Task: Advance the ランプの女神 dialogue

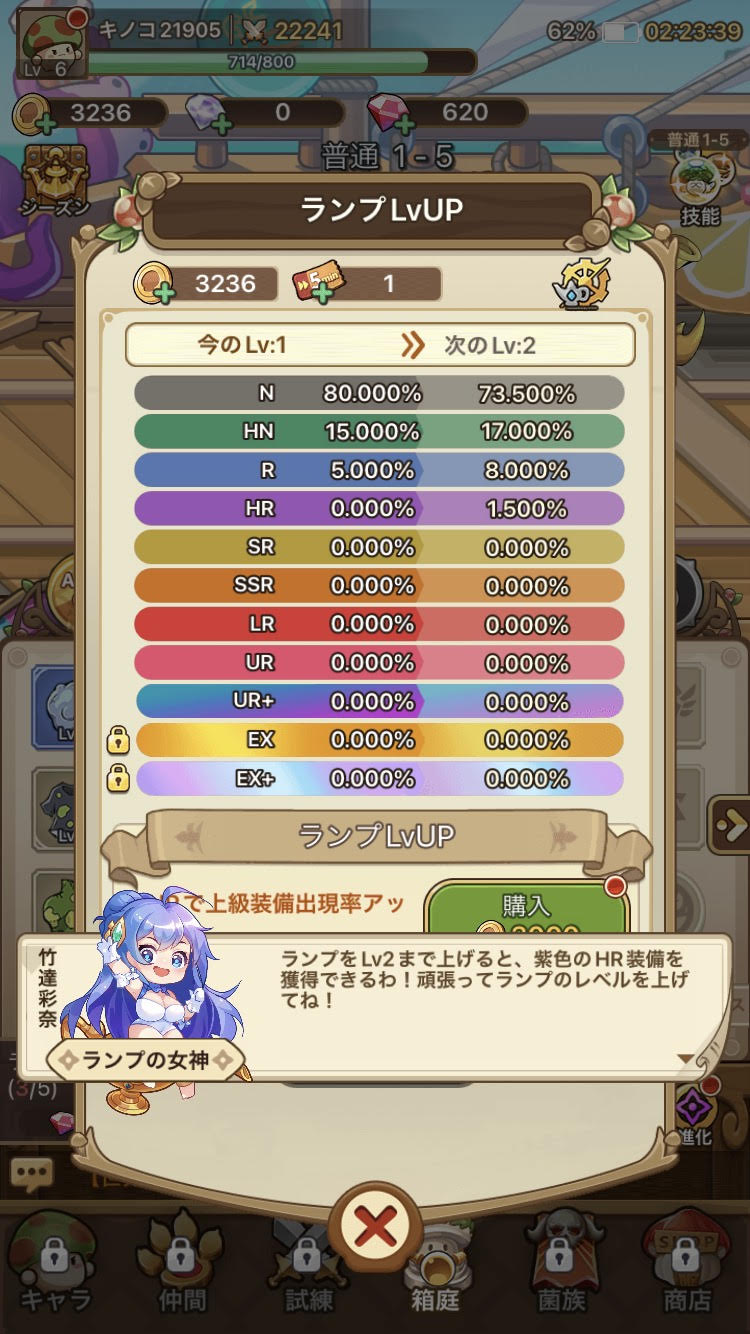Action: point(686,1058)
